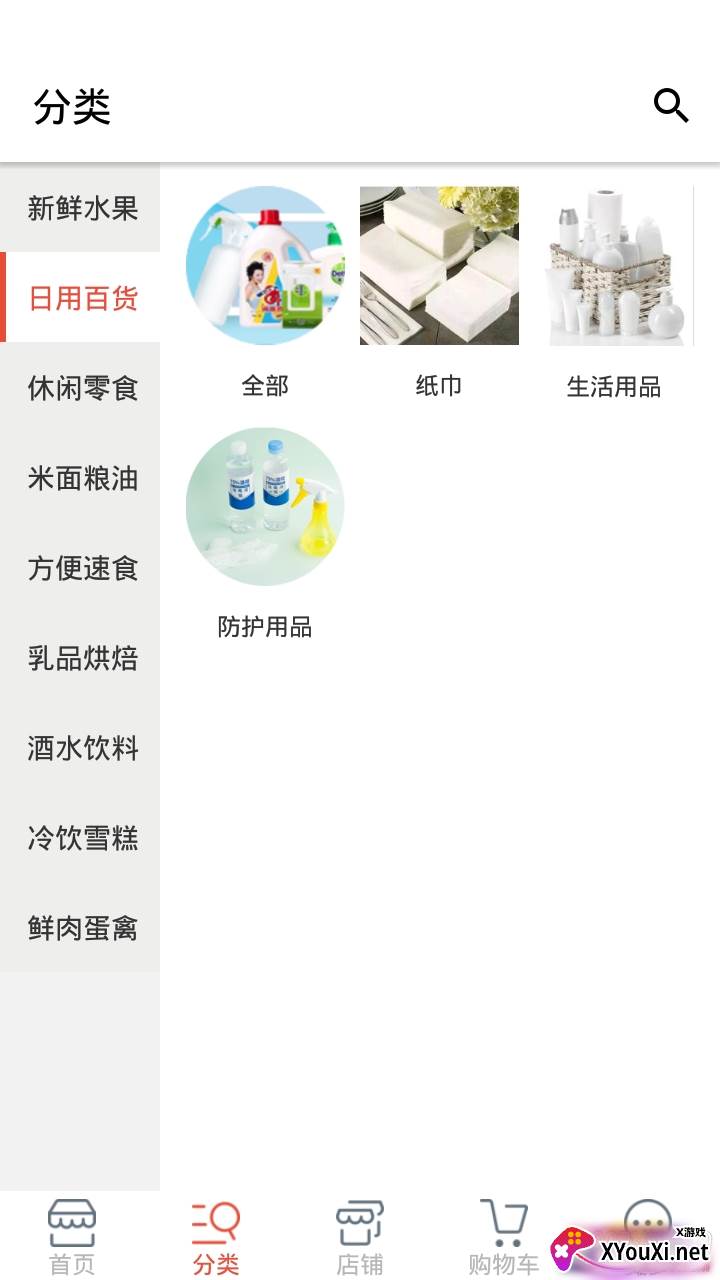Open the 购物车 cart tab

pyautogui.click(x=504, y=1238)
